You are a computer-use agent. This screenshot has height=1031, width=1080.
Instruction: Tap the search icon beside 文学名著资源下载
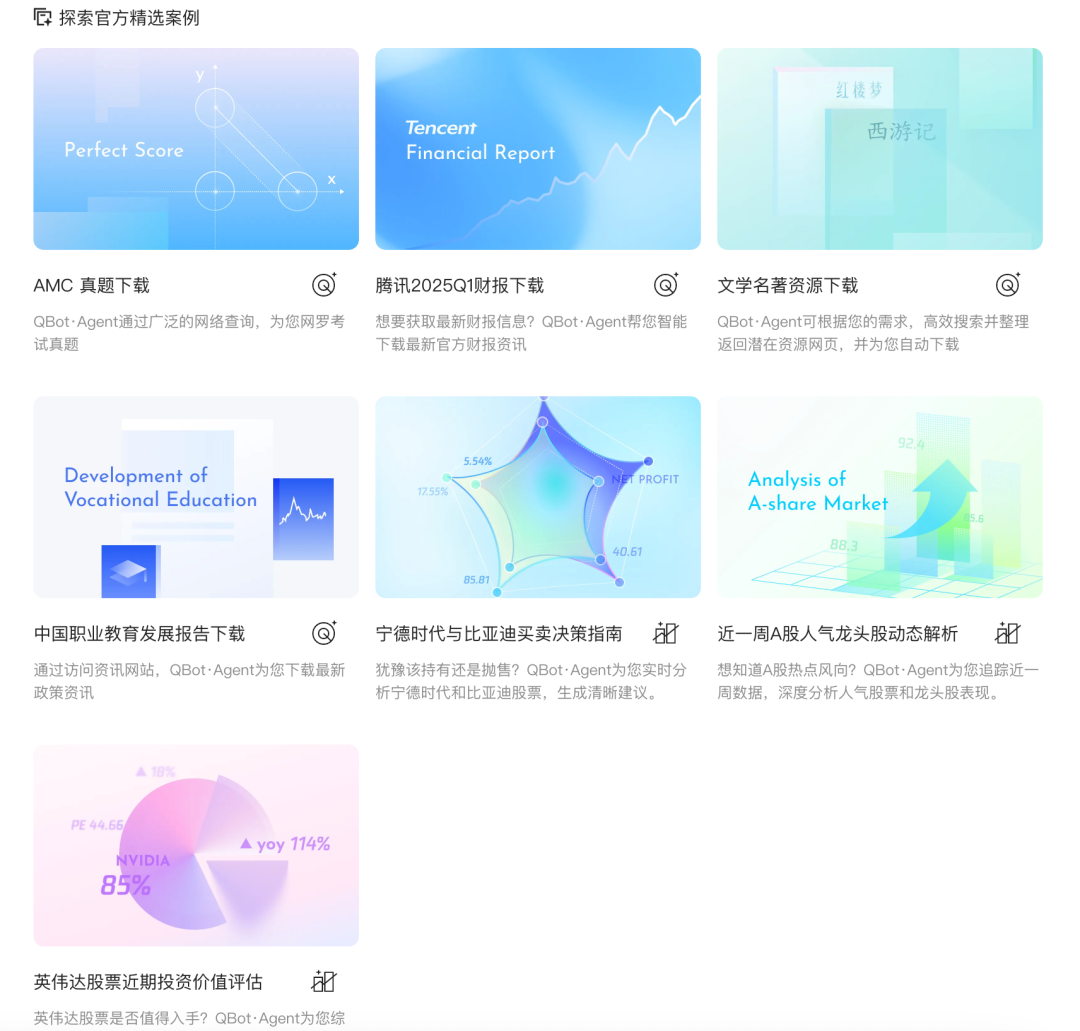pyautogui.click(x=1008, y=285)
